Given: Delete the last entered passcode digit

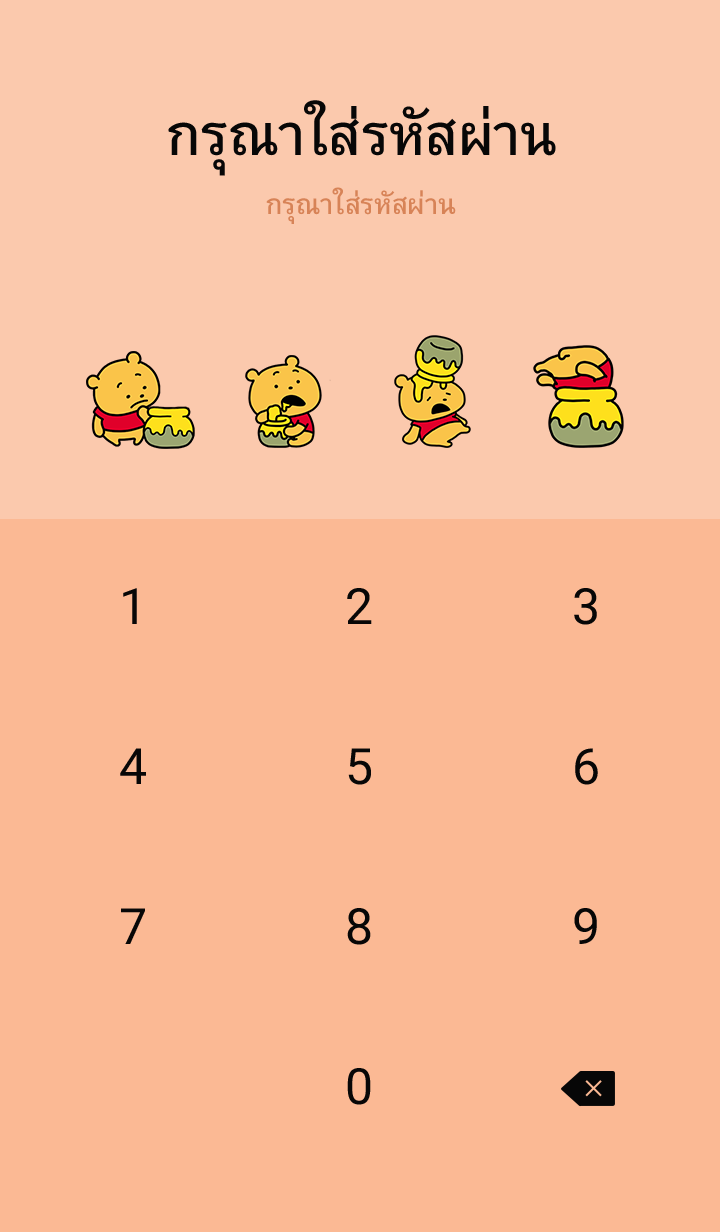Looking at the screenshot, I should [x=588, y=1088].
